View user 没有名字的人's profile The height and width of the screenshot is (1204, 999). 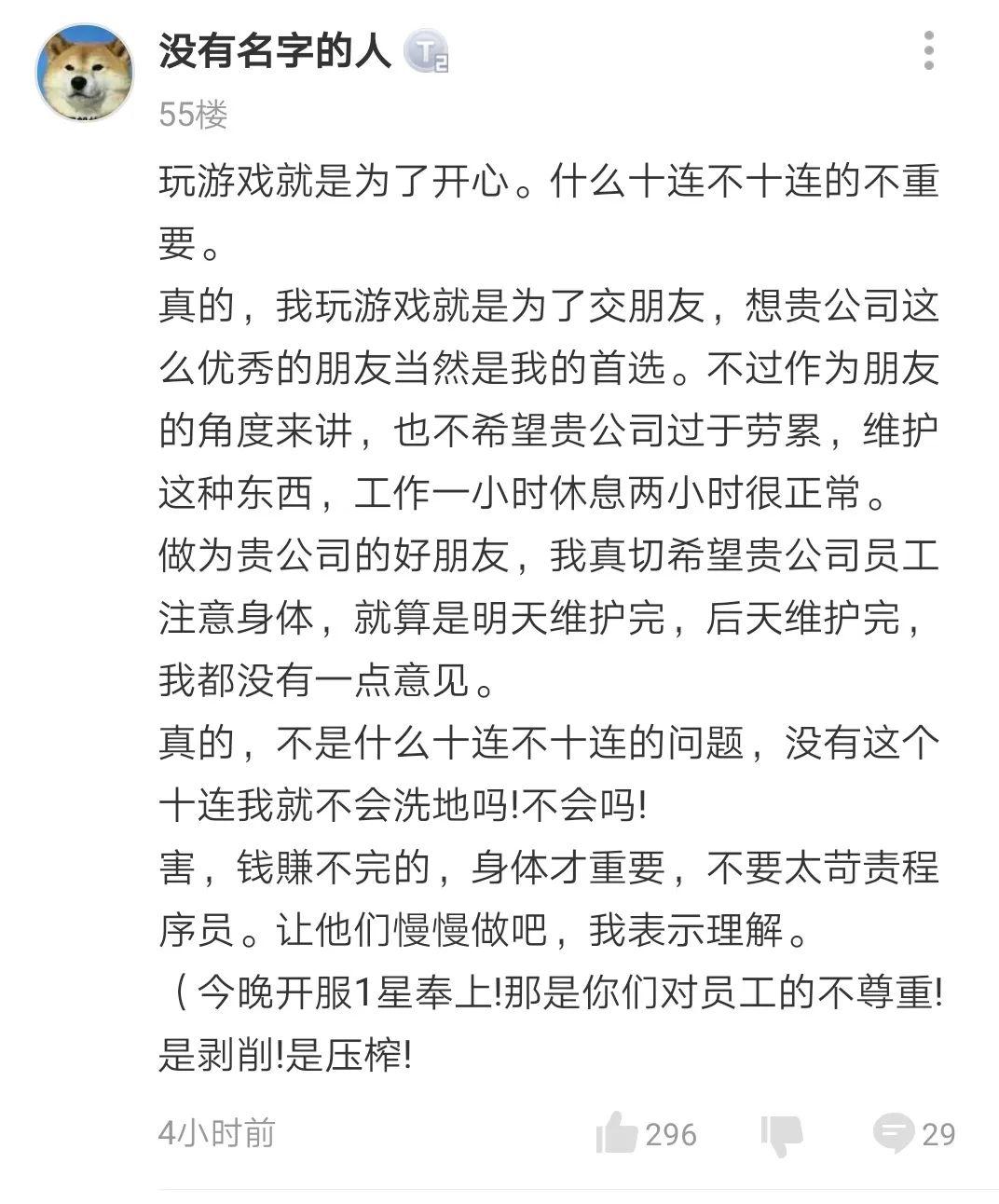tap(275, 51)
